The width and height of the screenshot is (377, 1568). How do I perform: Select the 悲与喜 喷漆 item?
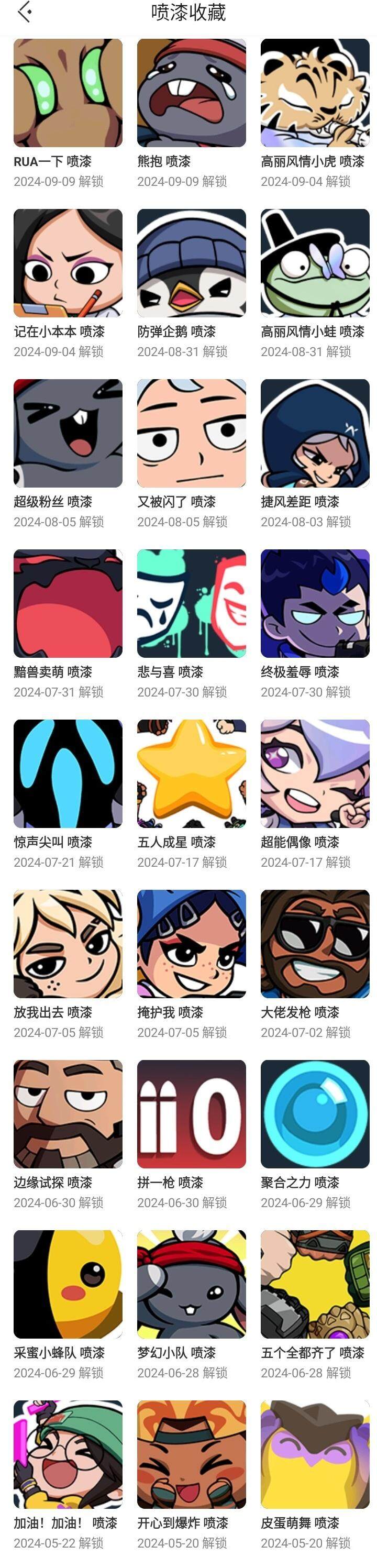click(191, 603)
